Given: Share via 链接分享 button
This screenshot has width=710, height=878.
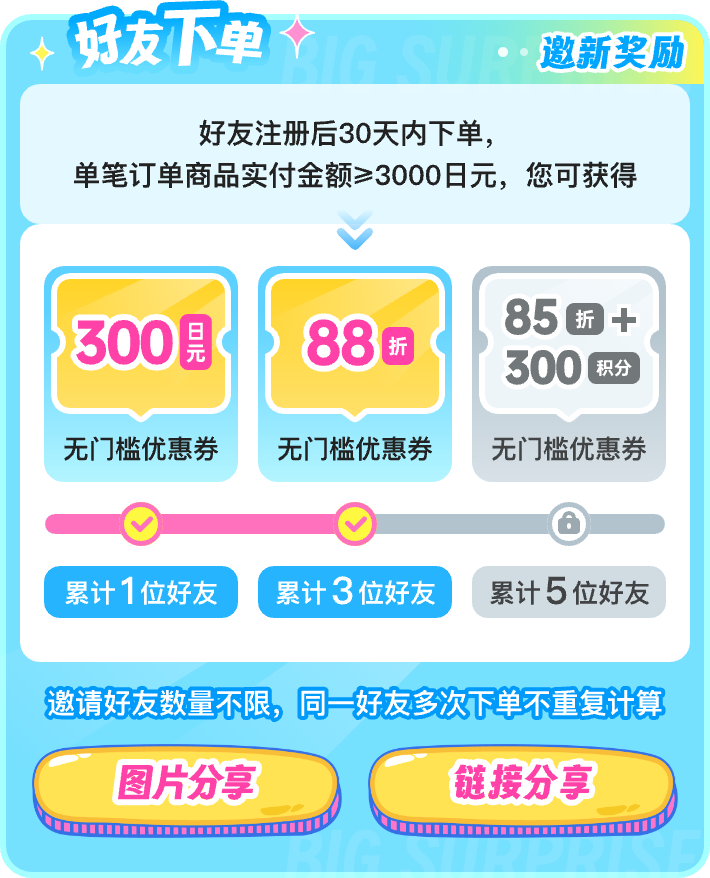Looking at the screenshot, I should pyautogui.click(x=522, y=783).
